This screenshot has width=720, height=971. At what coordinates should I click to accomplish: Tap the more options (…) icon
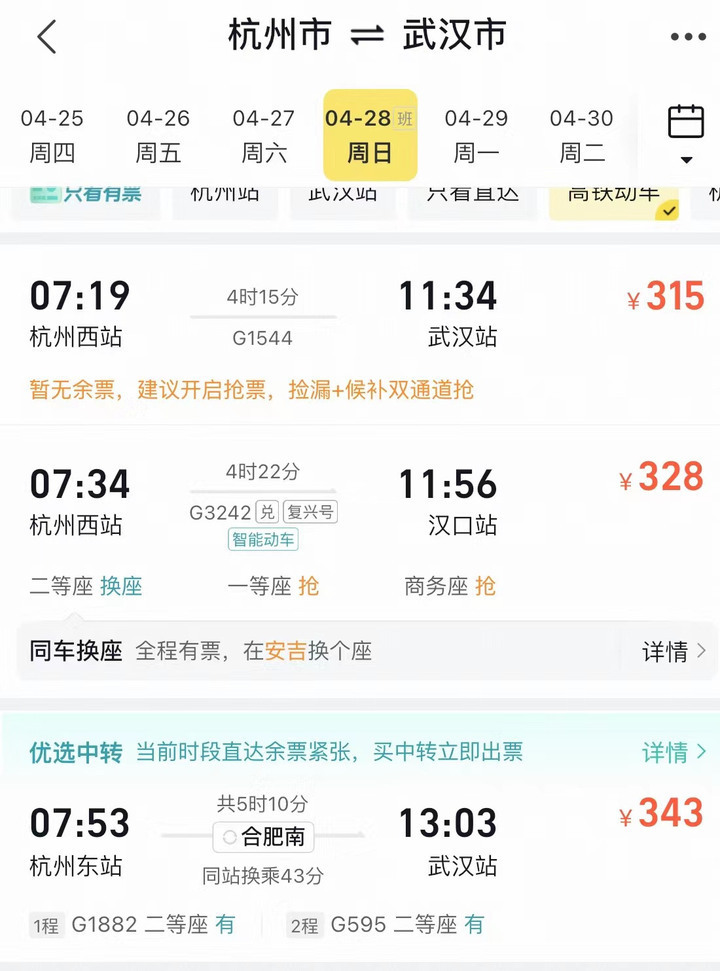[686, 36]
